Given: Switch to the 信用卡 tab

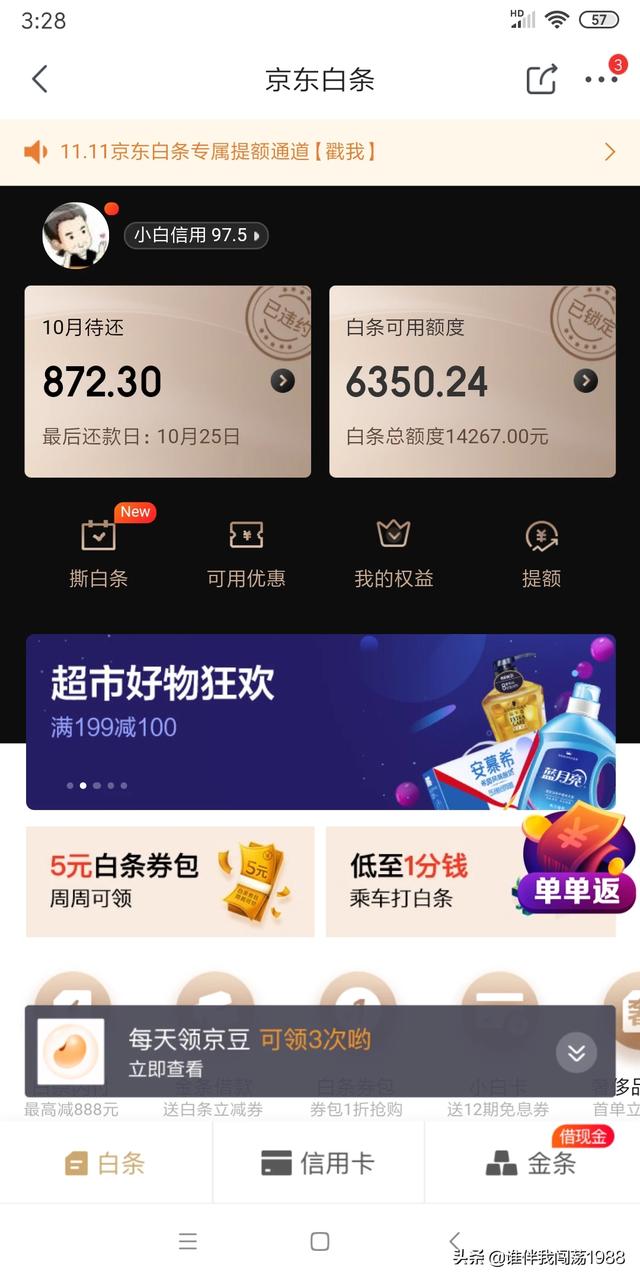Looking at the screenshot, I should [x=318, y=1163].
